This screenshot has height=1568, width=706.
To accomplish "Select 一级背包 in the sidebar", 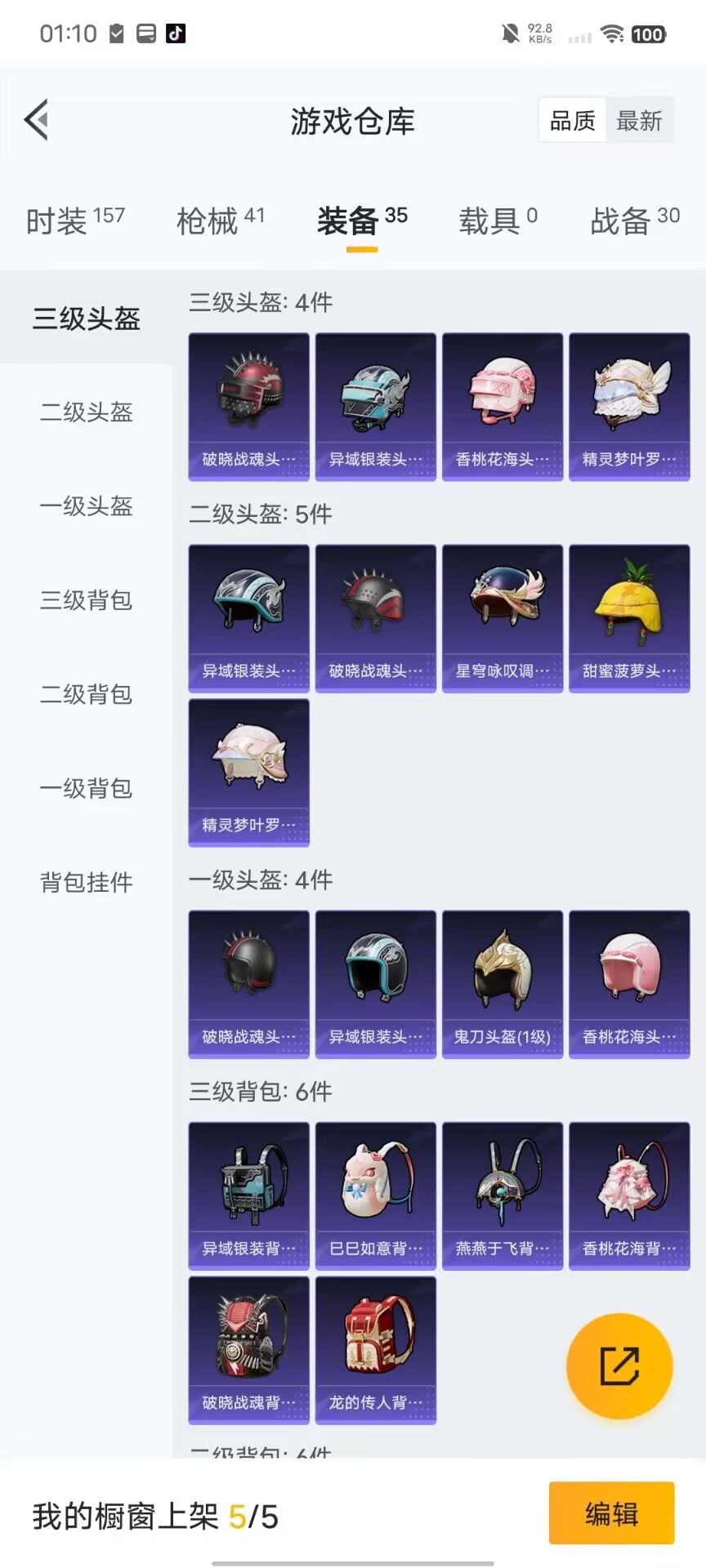I will point(87,788).
